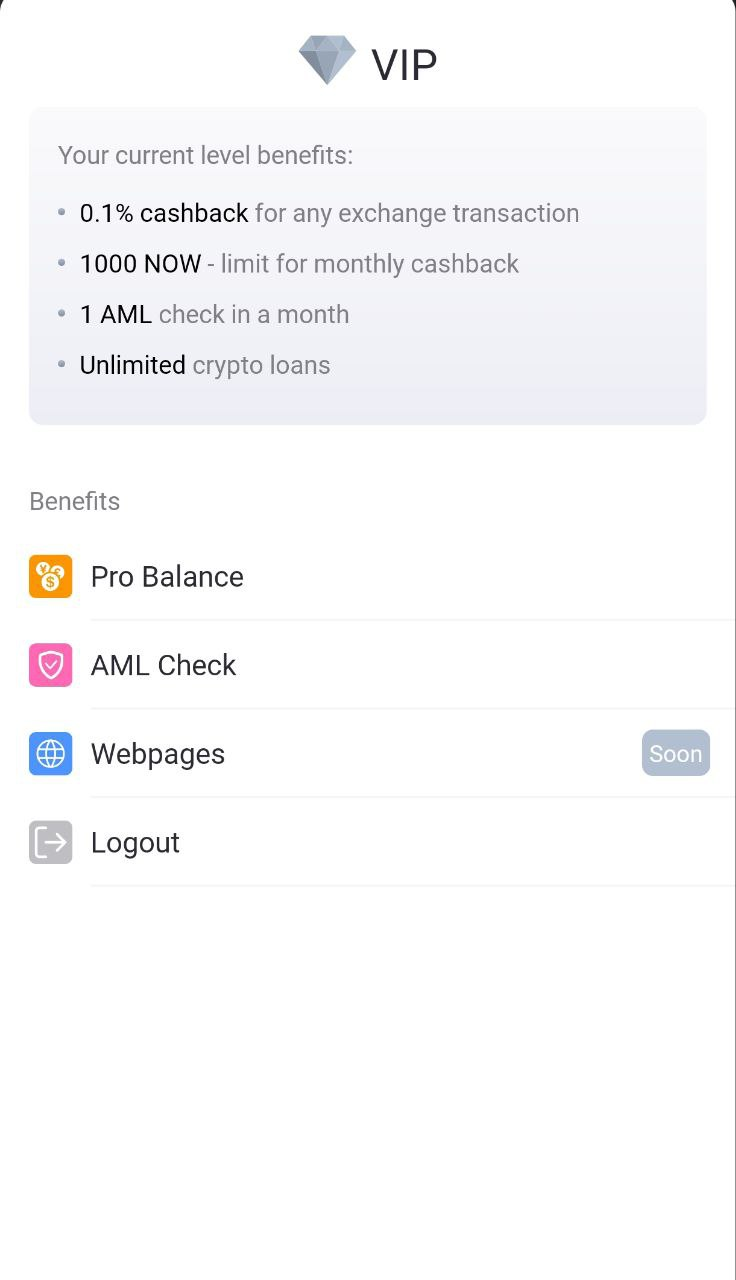Open the AML Check row
The height and width of the screenshot is (1280, 736).
tap(163, 665)
